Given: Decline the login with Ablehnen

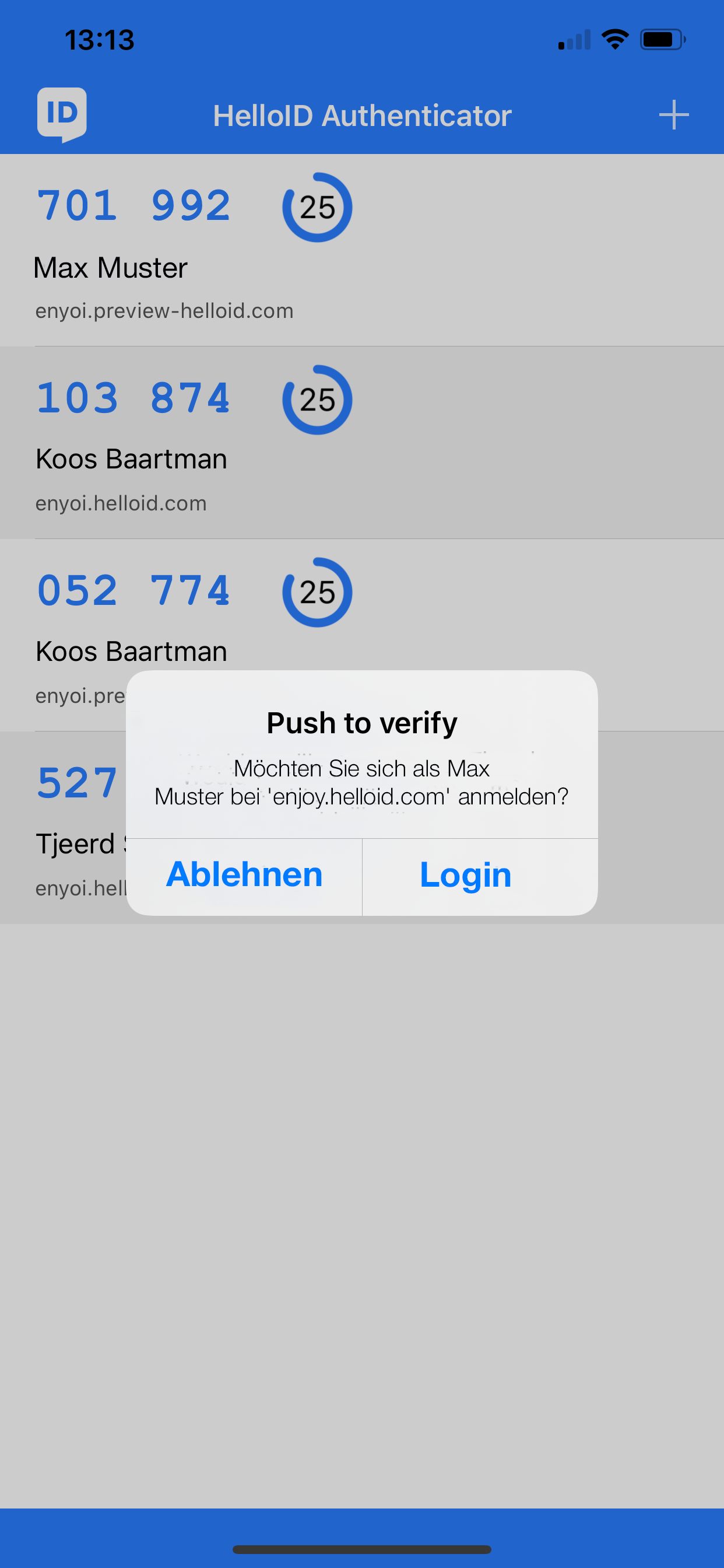Looking at the screenshot, I should [x=244, y=876].
